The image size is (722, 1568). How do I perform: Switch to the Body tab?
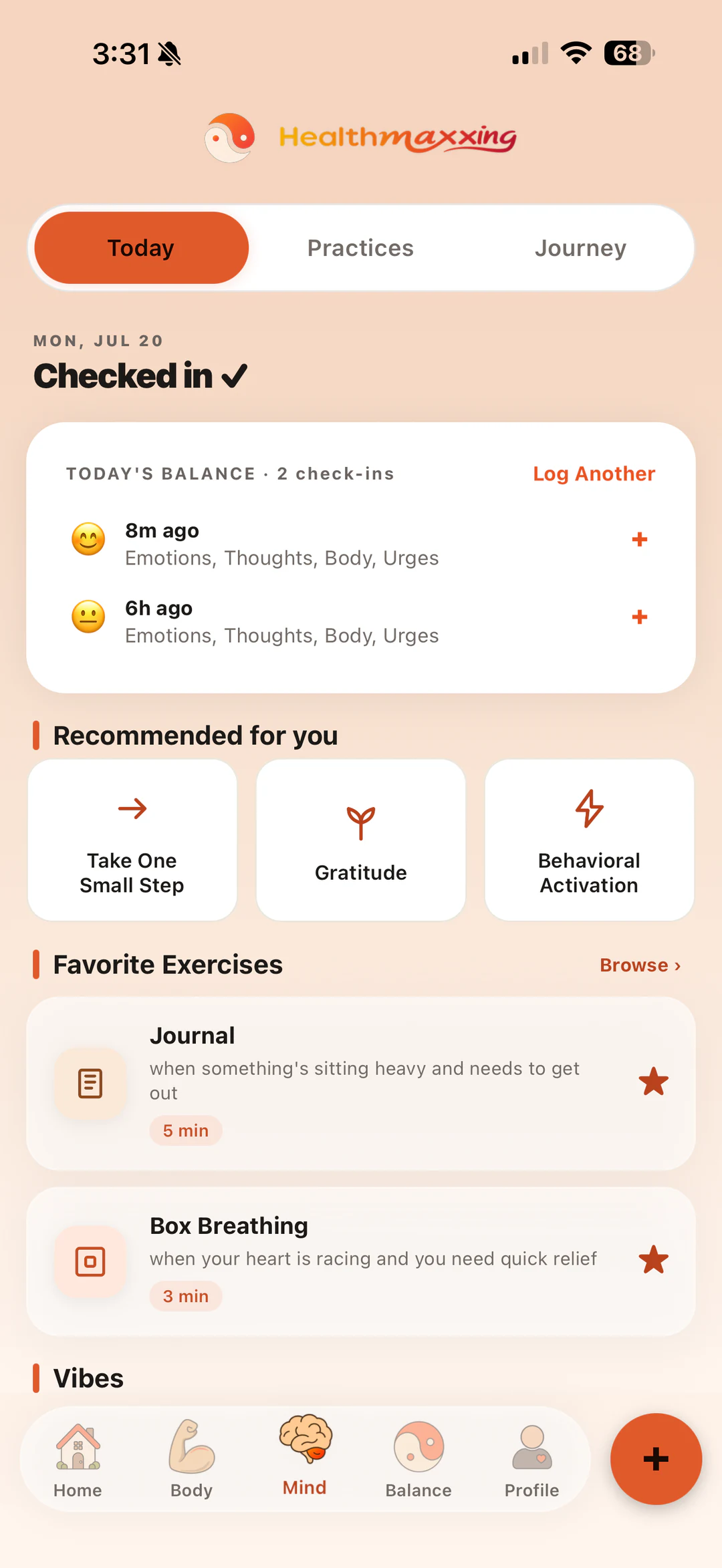pyautogui.click(x=191, y=1459)
